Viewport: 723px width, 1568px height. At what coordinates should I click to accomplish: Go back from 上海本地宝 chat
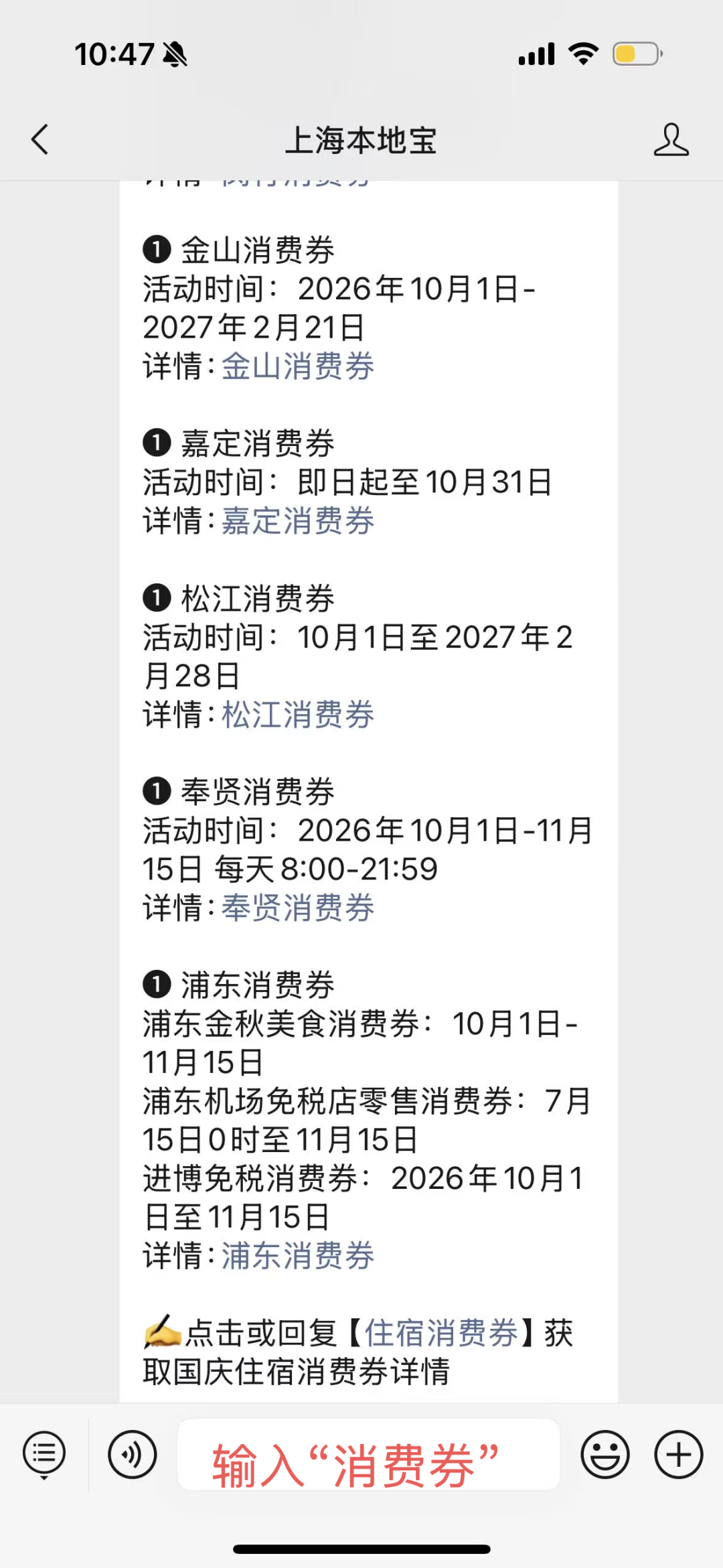[40, 139]
